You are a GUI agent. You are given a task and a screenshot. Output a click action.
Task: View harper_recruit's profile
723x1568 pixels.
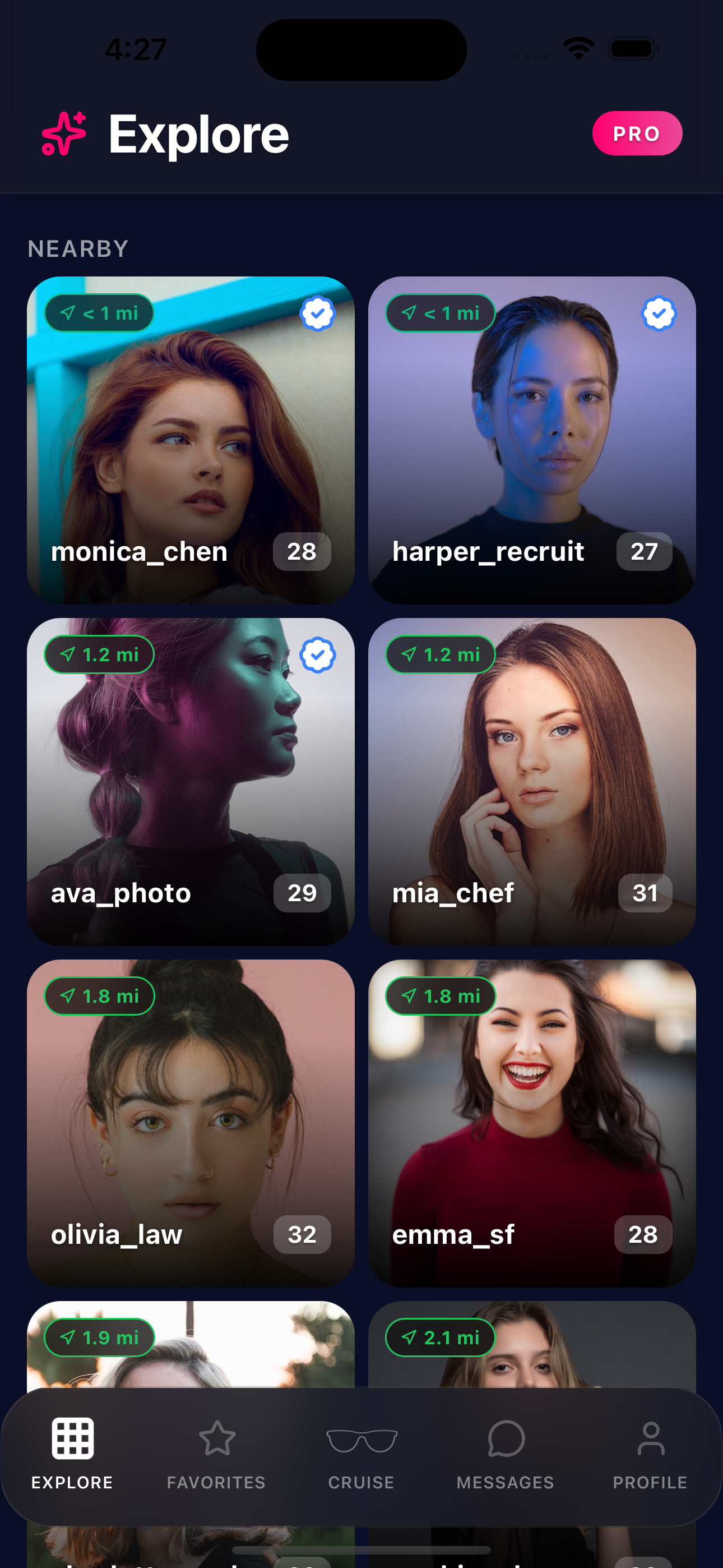pos(531,440)
